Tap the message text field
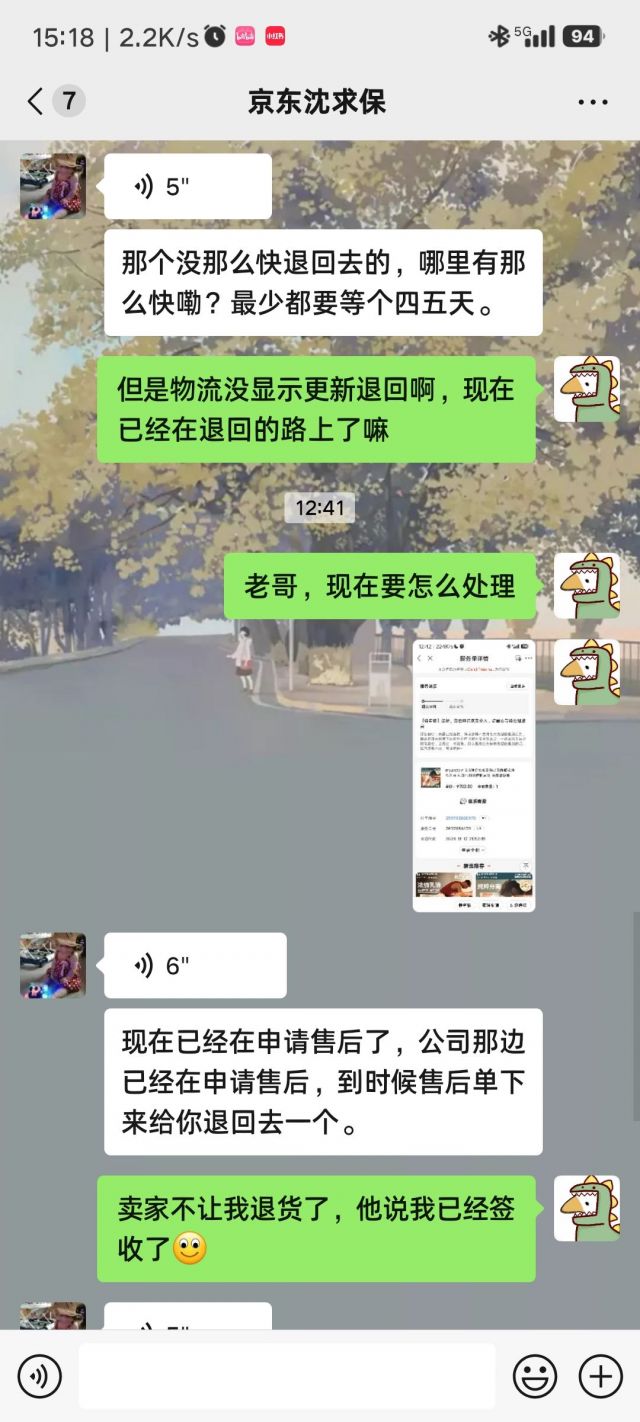 [286, 1377]
